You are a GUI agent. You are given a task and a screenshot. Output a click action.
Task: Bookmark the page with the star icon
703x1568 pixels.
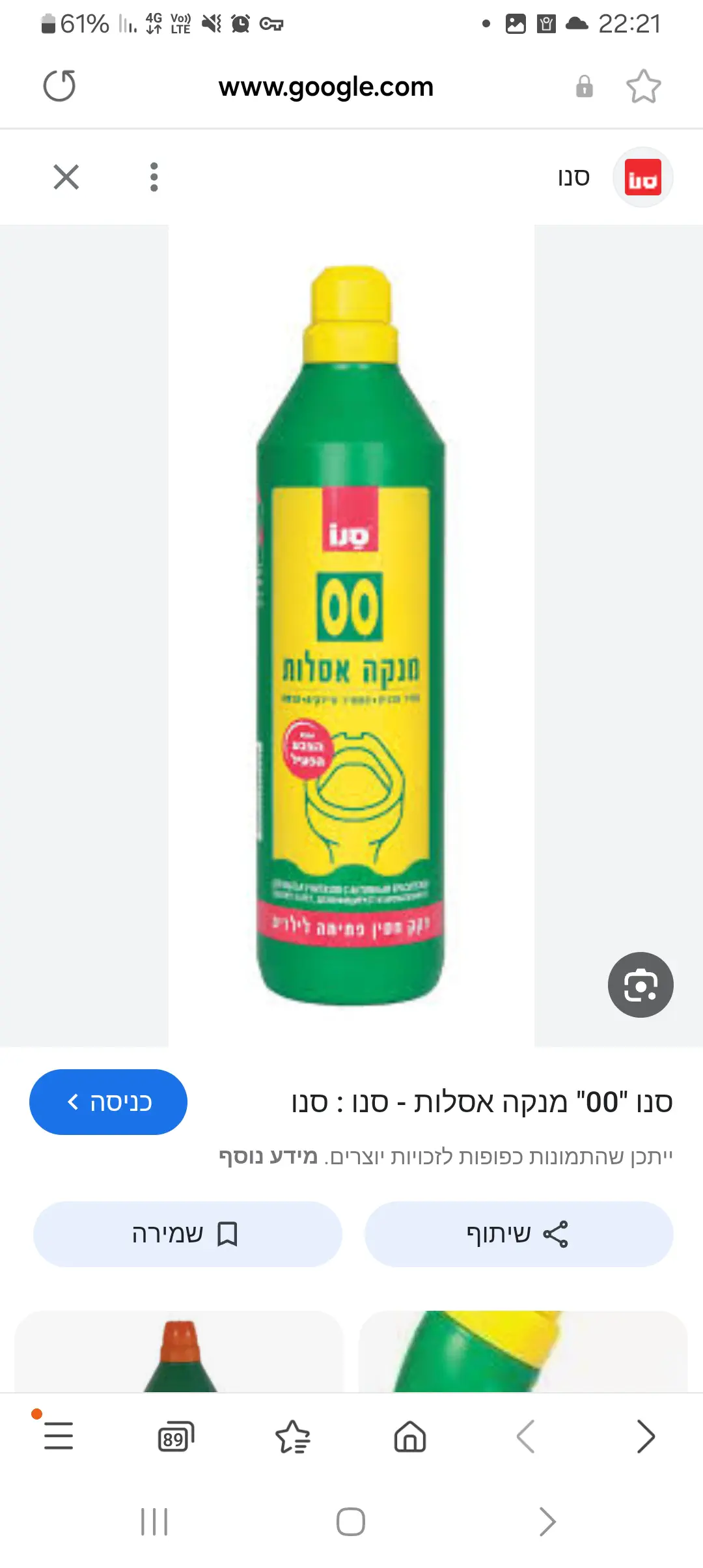pyautogui.click(x=643, y=87)
